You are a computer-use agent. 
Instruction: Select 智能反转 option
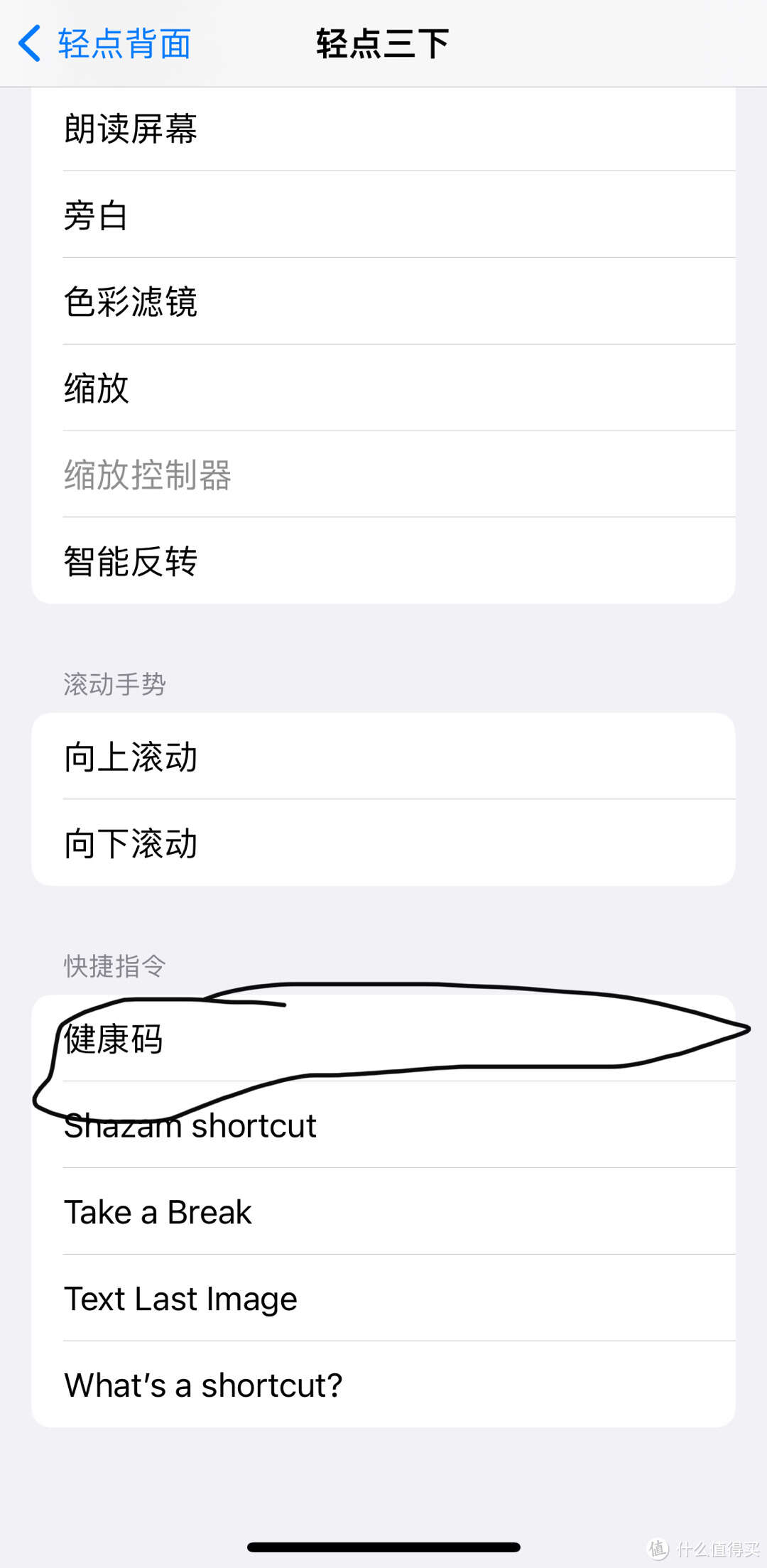(383, 561)
